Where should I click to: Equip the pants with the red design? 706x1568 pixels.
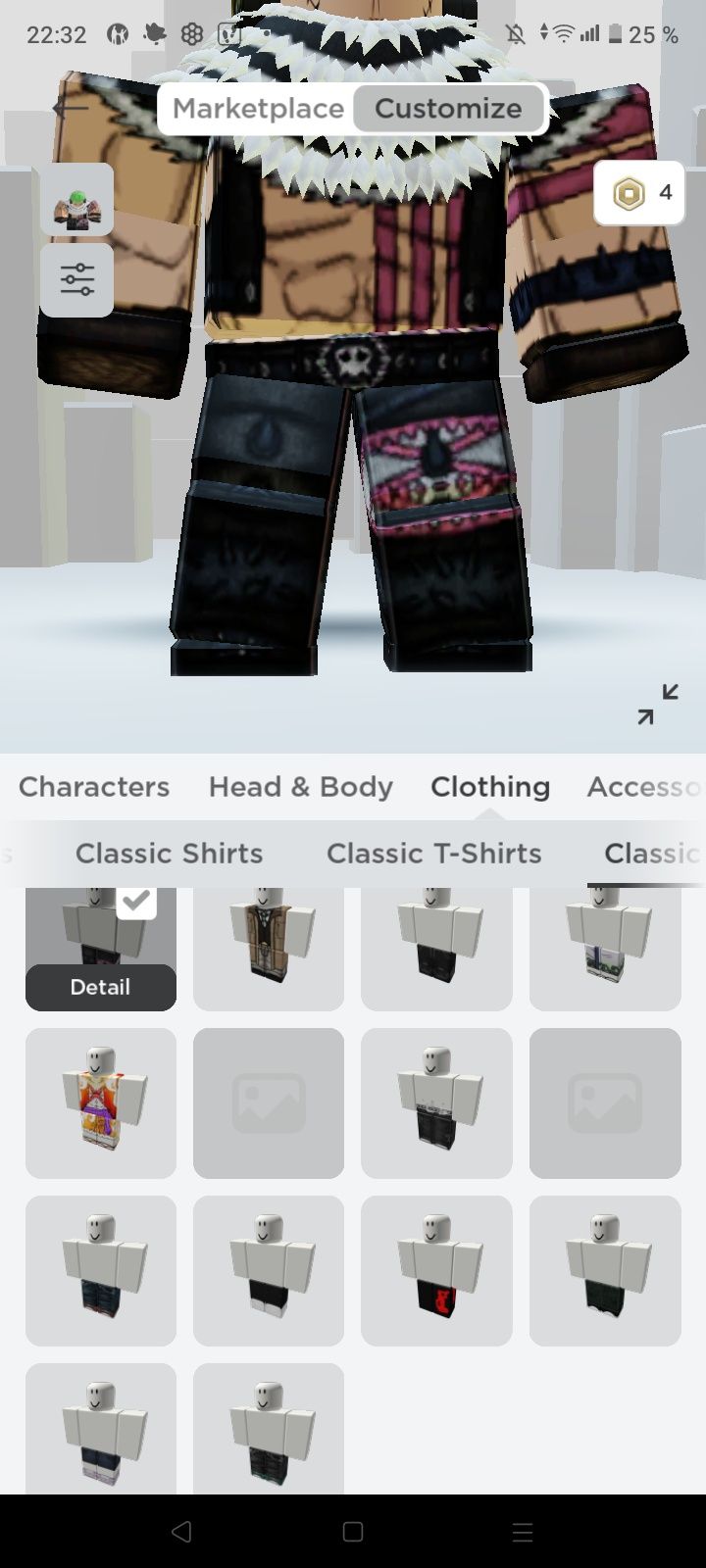click(436, 1270)
